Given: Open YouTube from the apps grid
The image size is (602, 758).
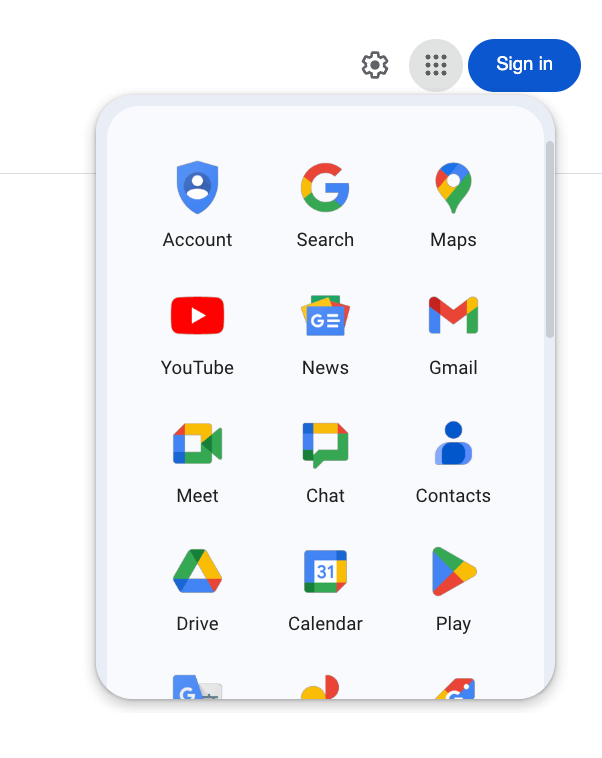Looking at the screenshot, I should coord(198,332).
